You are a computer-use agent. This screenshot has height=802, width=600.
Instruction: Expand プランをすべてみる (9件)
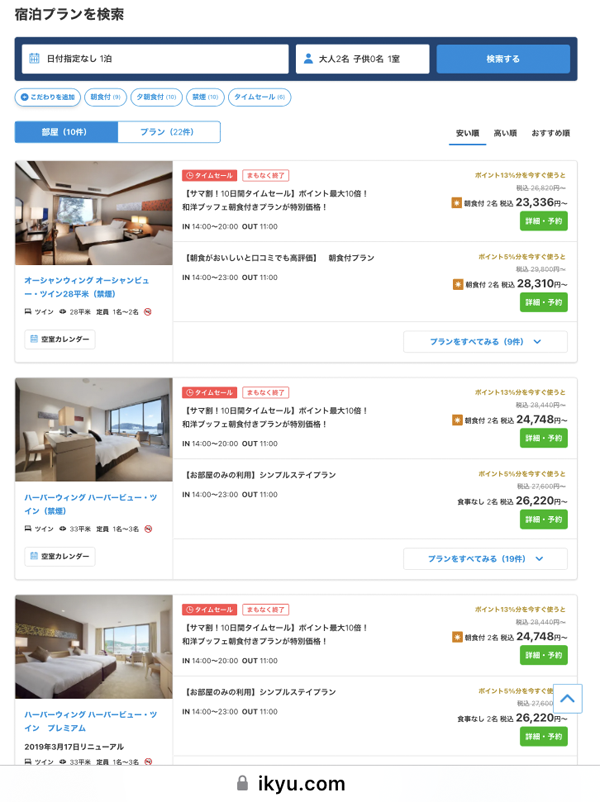pyautogui.click(x=484, y=342)
